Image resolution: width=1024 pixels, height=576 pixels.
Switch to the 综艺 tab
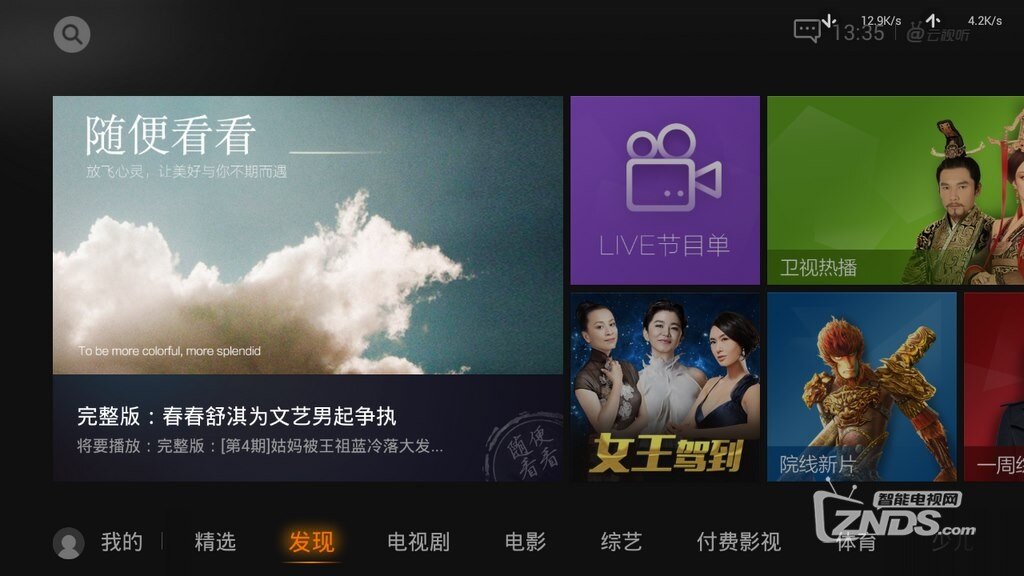(621, 542)
